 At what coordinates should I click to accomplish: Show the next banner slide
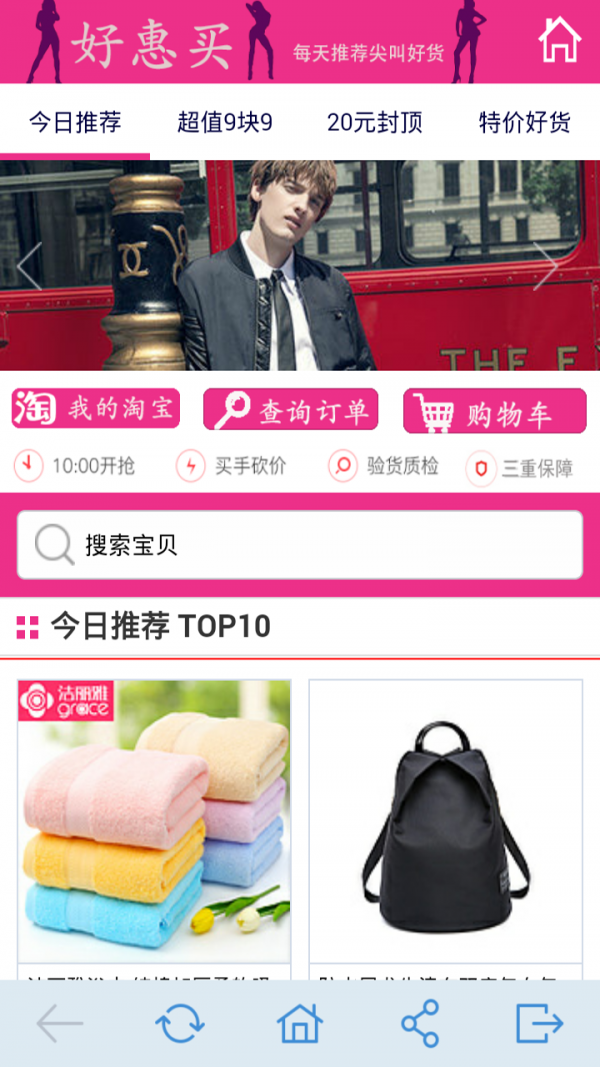tap(547, 266)
